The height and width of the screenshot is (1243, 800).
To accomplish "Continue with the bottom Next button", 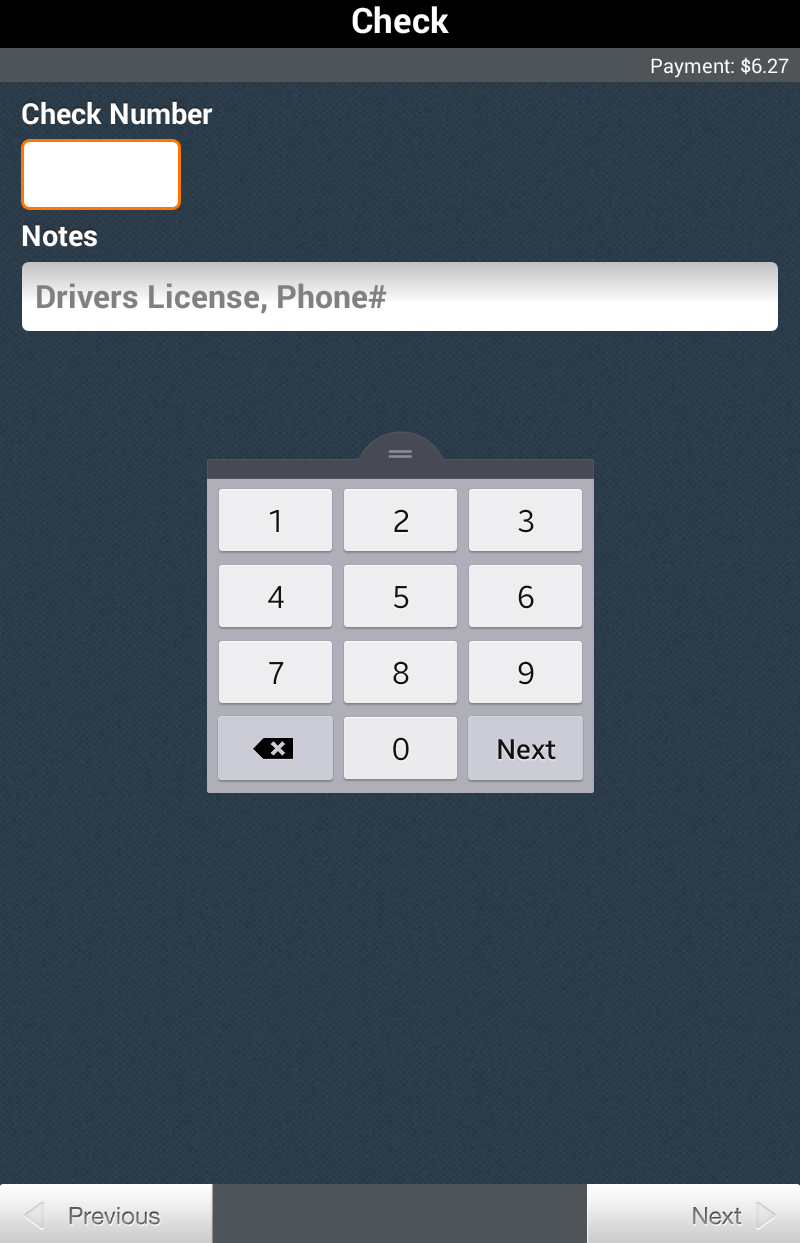I will [x=693, y=1215].
